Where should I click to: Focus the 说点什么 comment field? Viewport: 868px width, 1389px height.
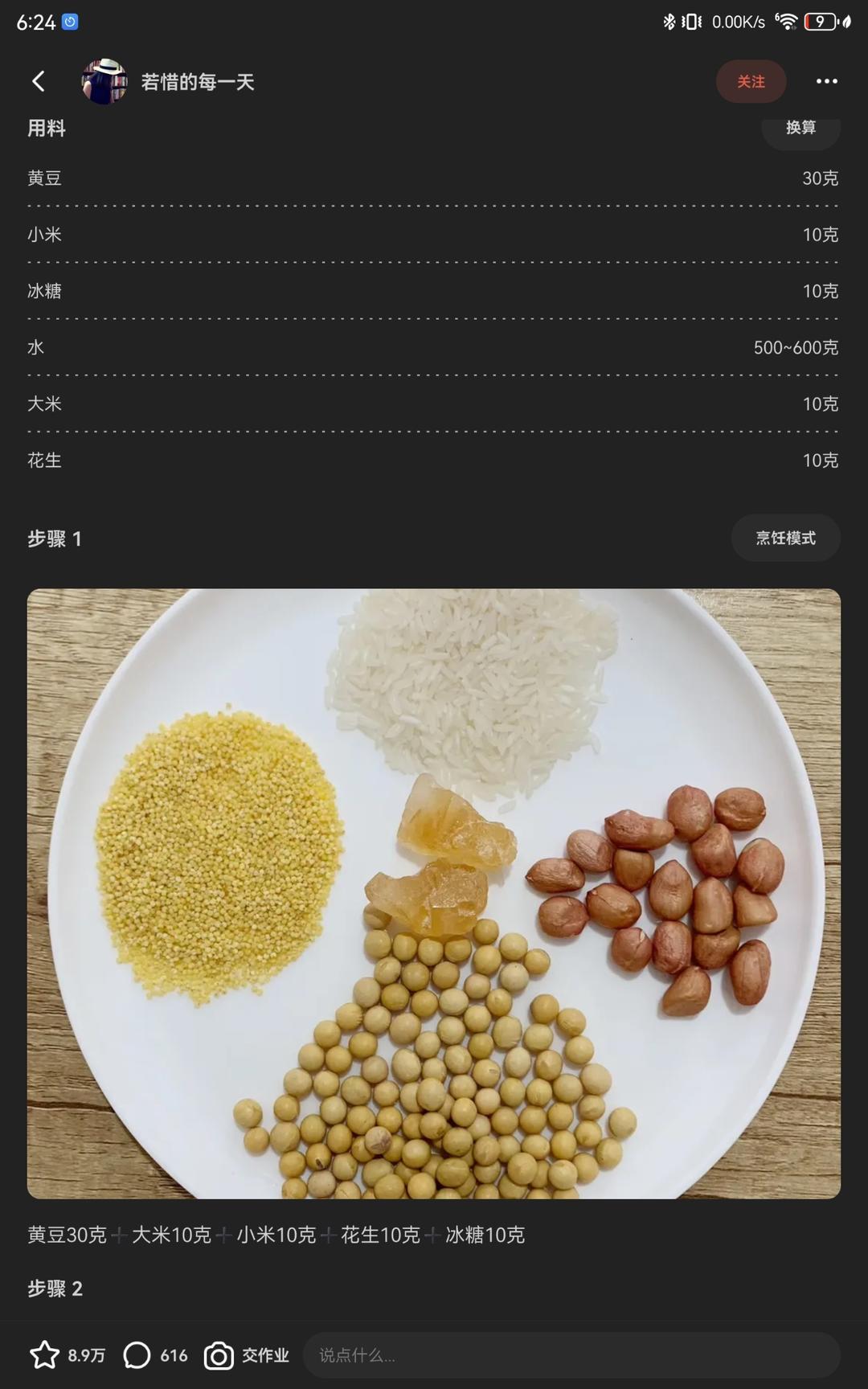click(x=571, y=1355)
